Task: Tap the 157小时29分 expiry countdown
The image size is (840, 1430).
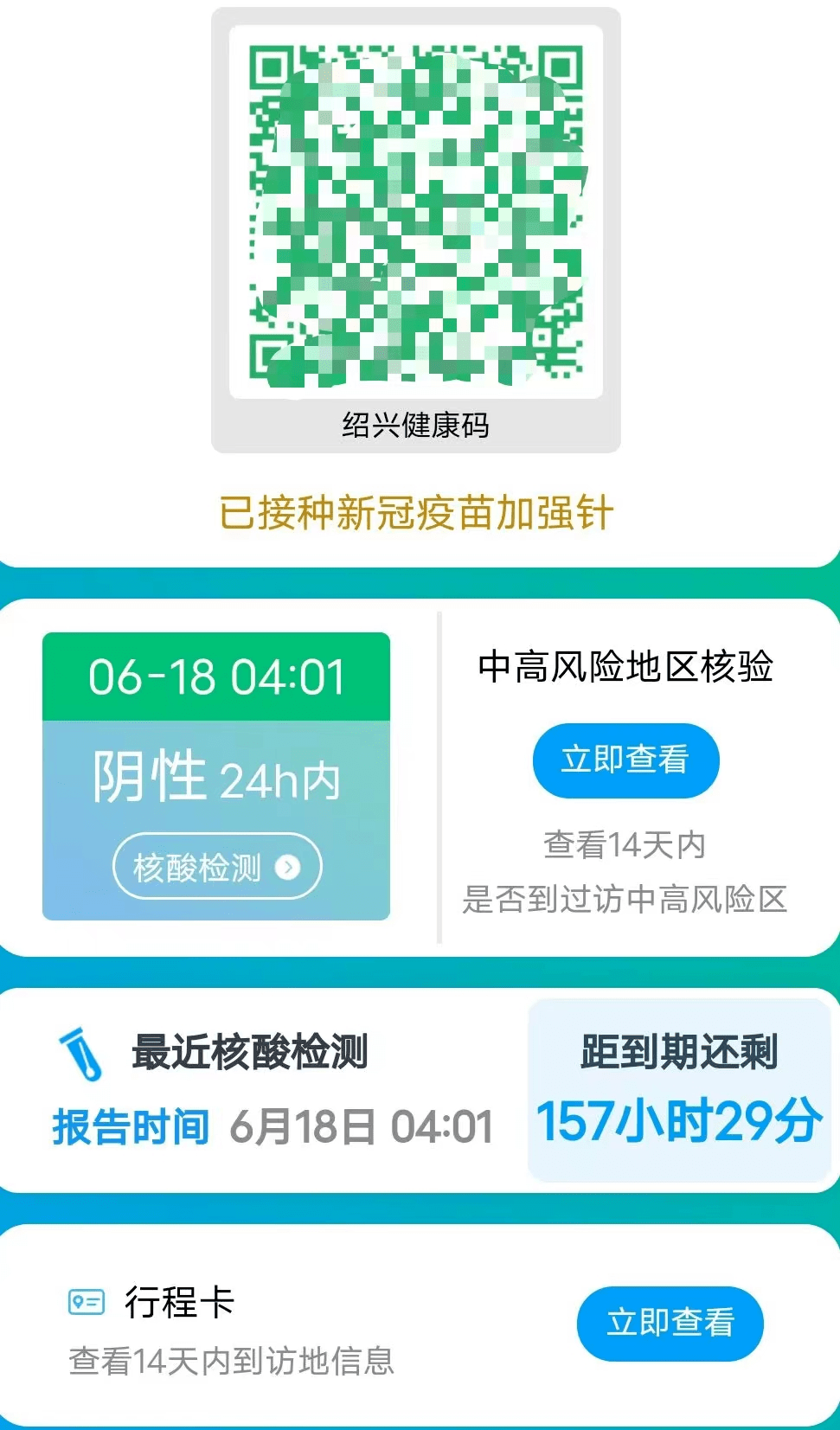Action: coord(677,1120)
